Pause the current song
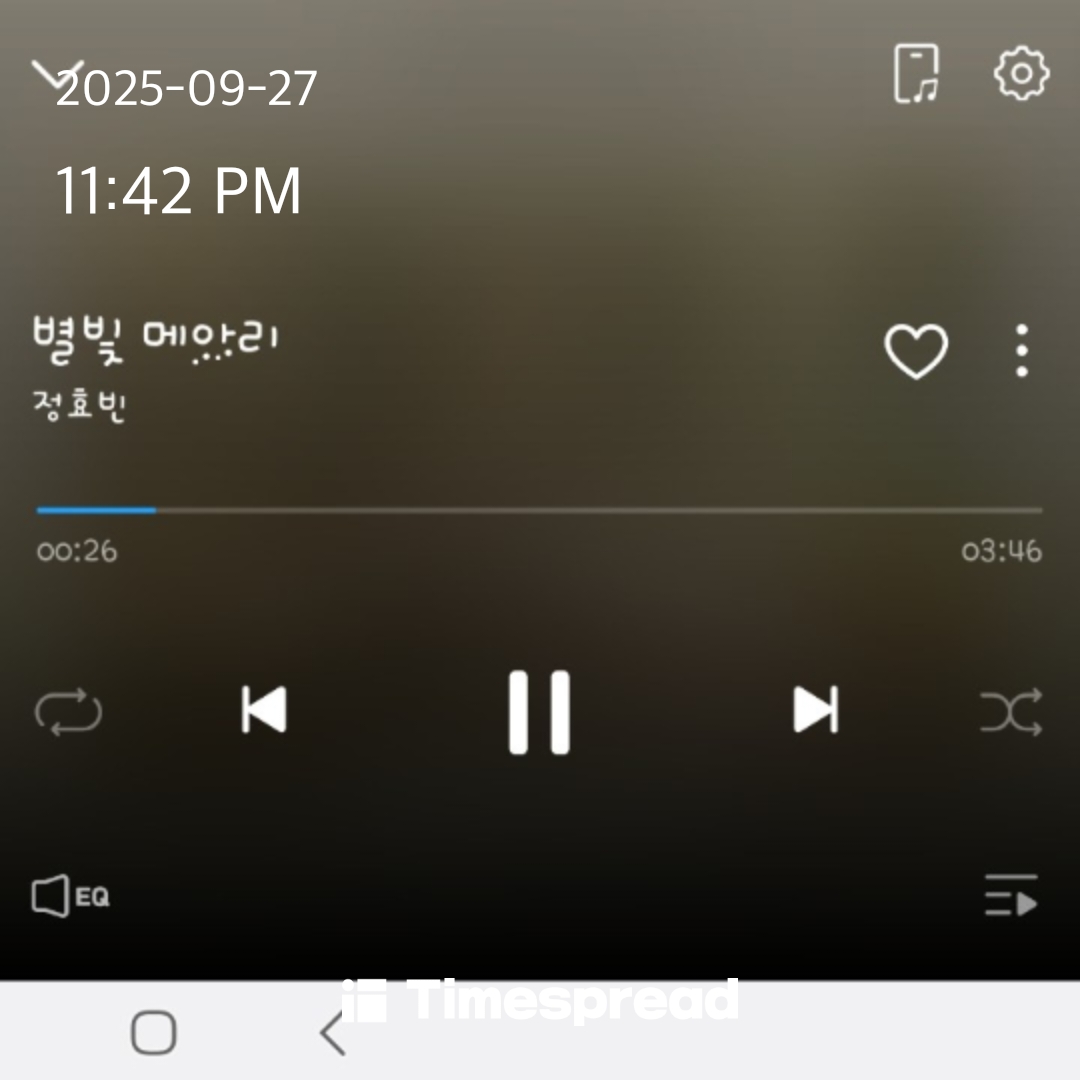This screenshot has height=1080, width=1080. click(x=539, y=712)
